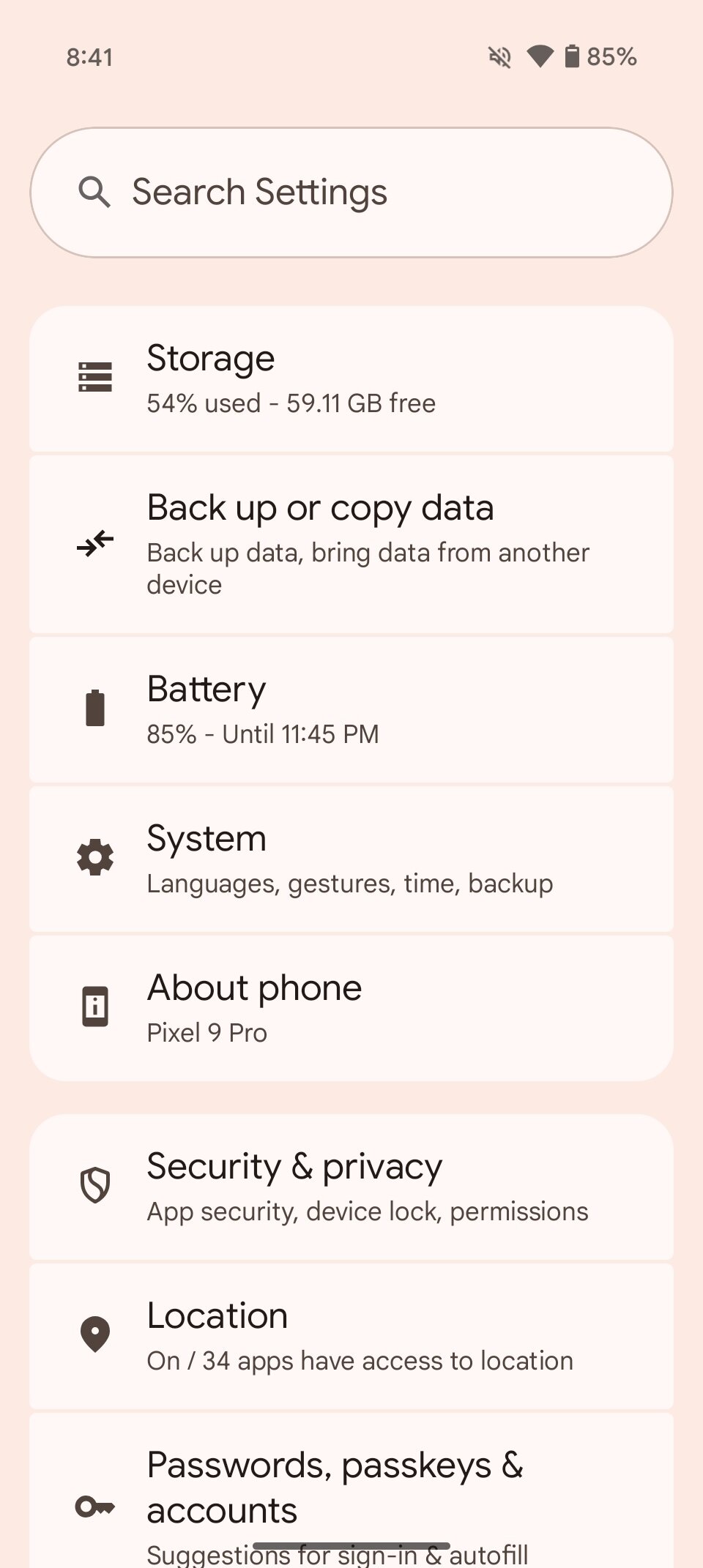Go to System settings

pos(351,859)
